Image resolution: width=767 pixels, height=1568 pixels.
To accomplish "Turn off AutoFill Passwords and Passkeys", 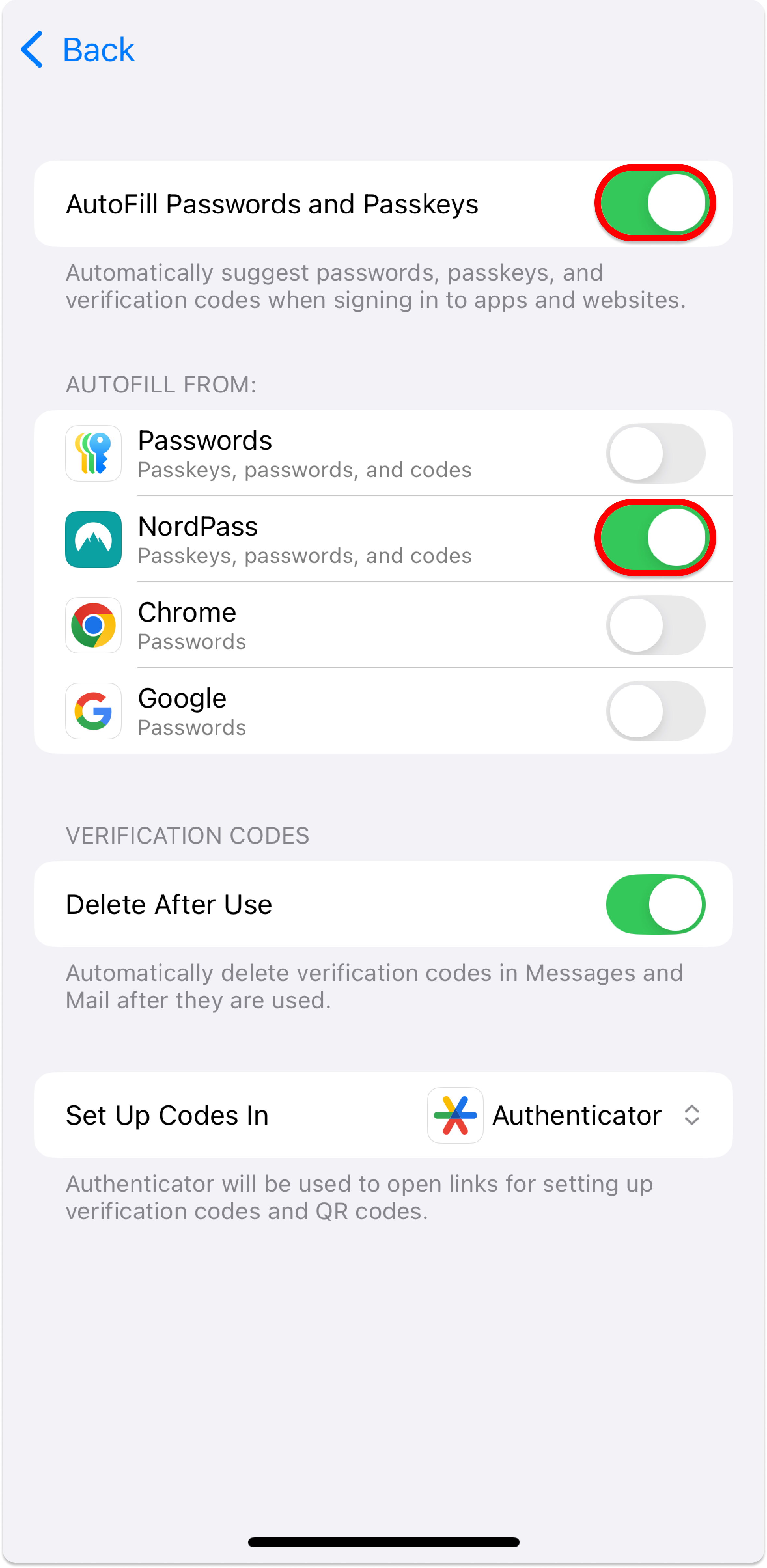I will [x=655, y=203].
